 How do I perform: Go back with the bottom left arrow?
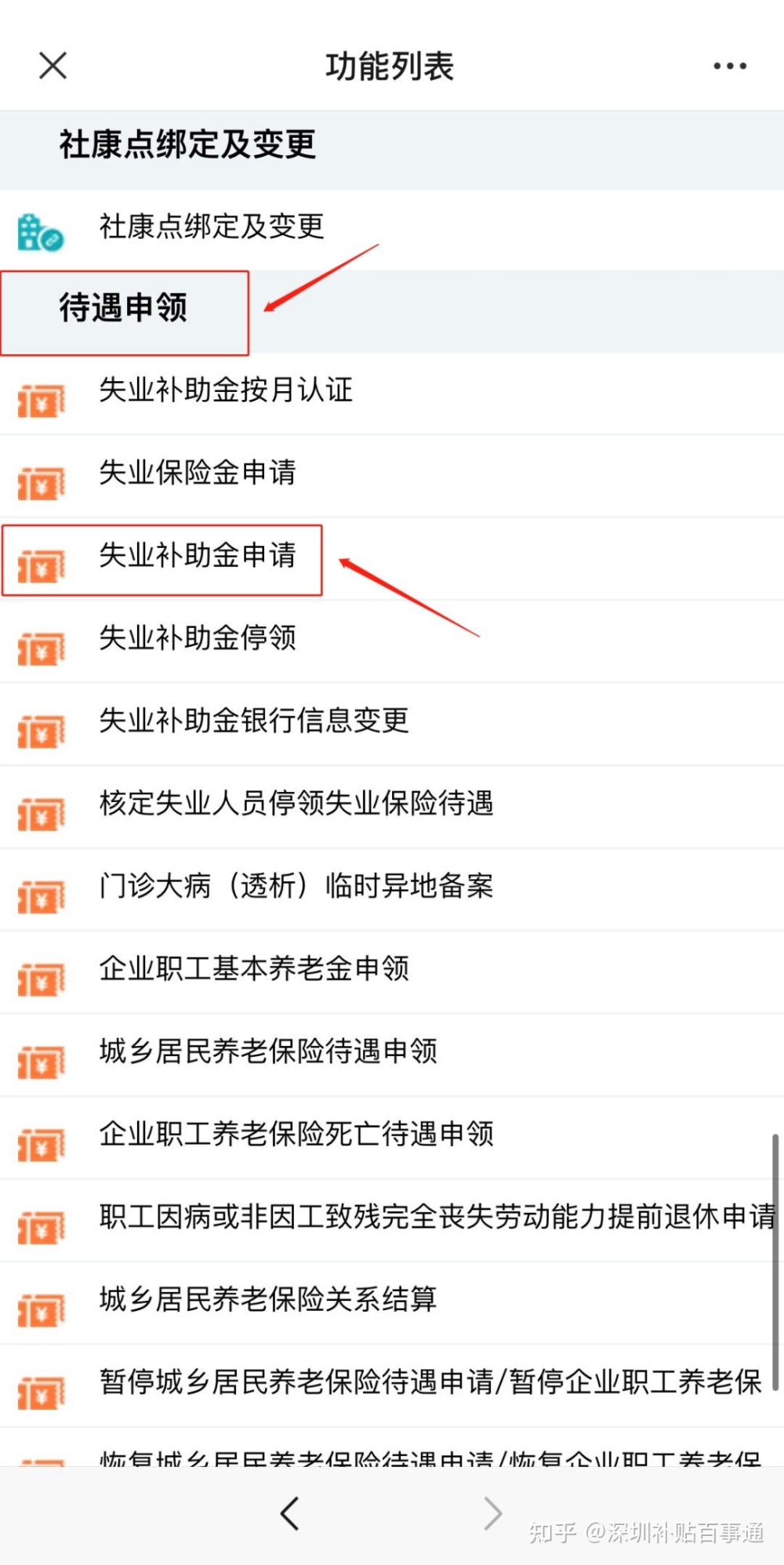coord(290,1513)
